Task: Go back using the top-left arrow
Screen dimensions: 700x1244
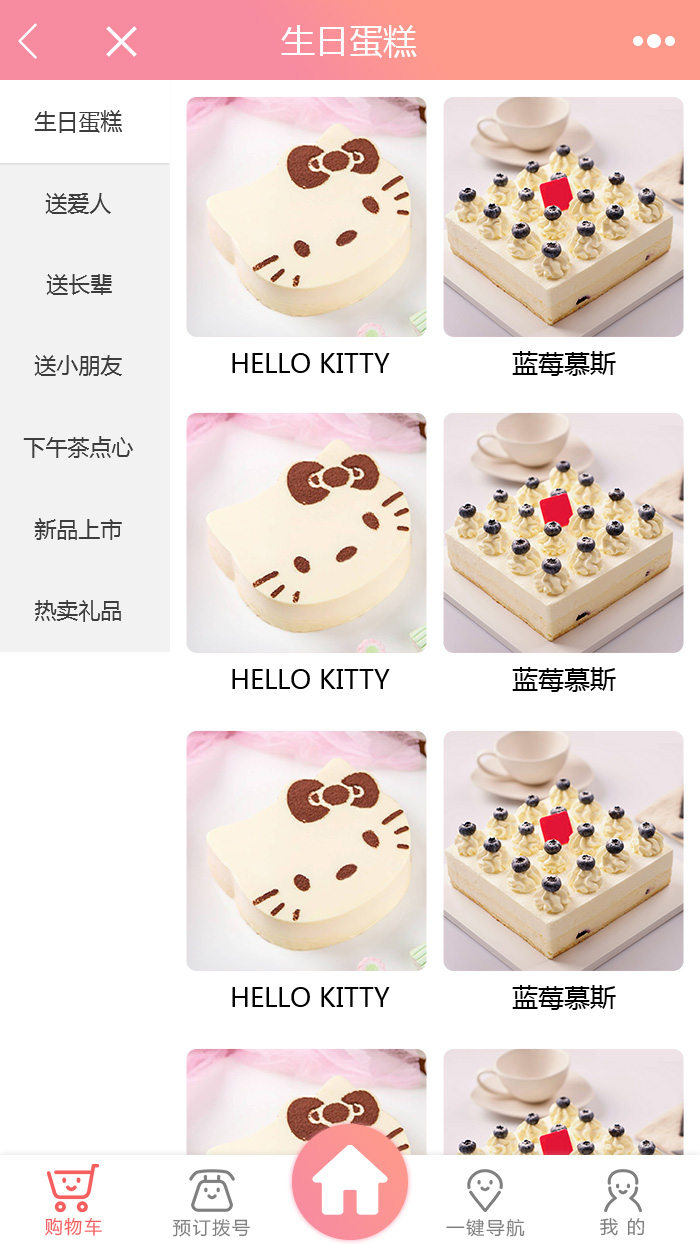Action: [28, 41]
